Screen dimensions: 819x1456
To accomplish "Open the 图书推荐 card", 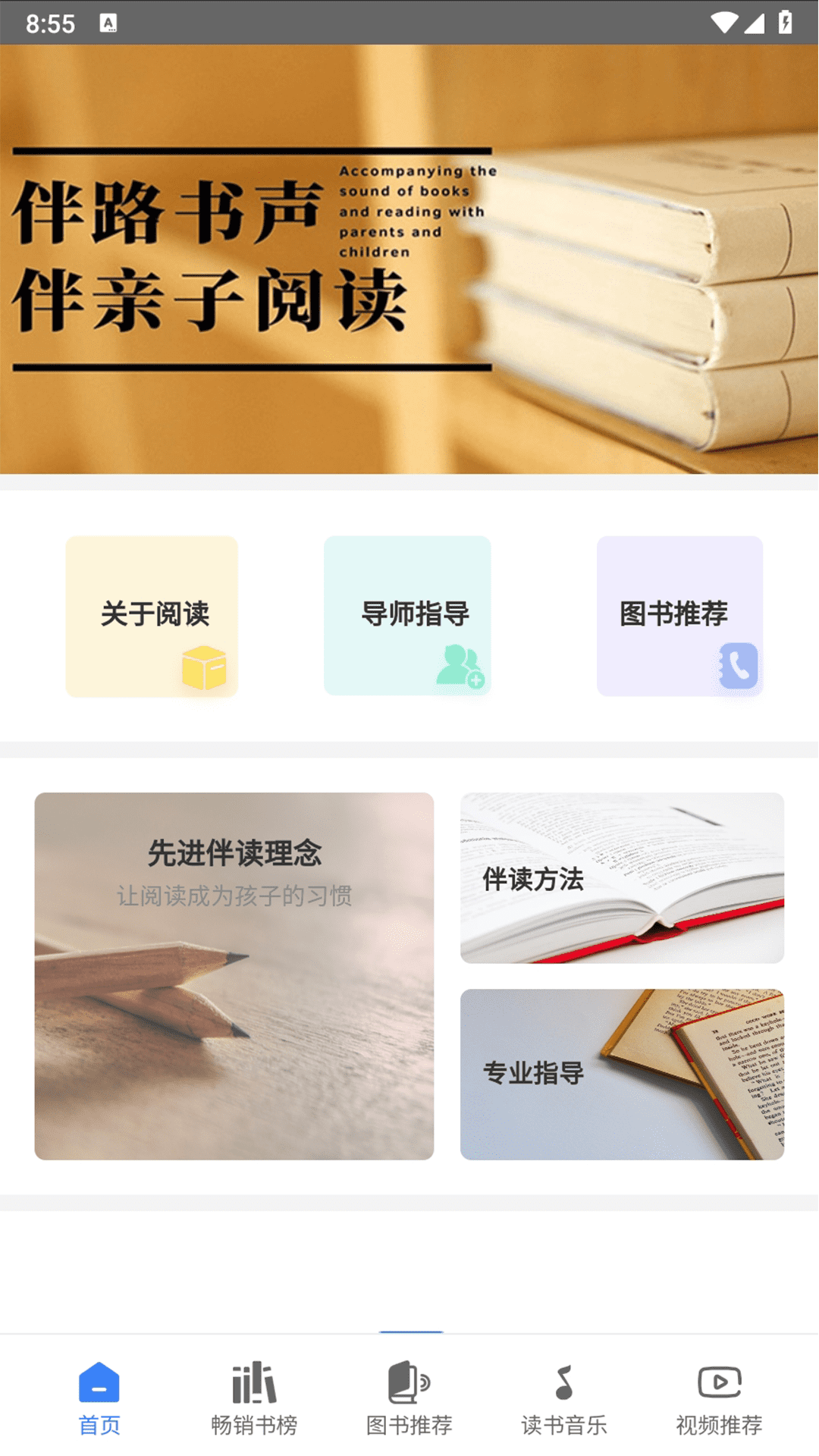I will [679, 616].
